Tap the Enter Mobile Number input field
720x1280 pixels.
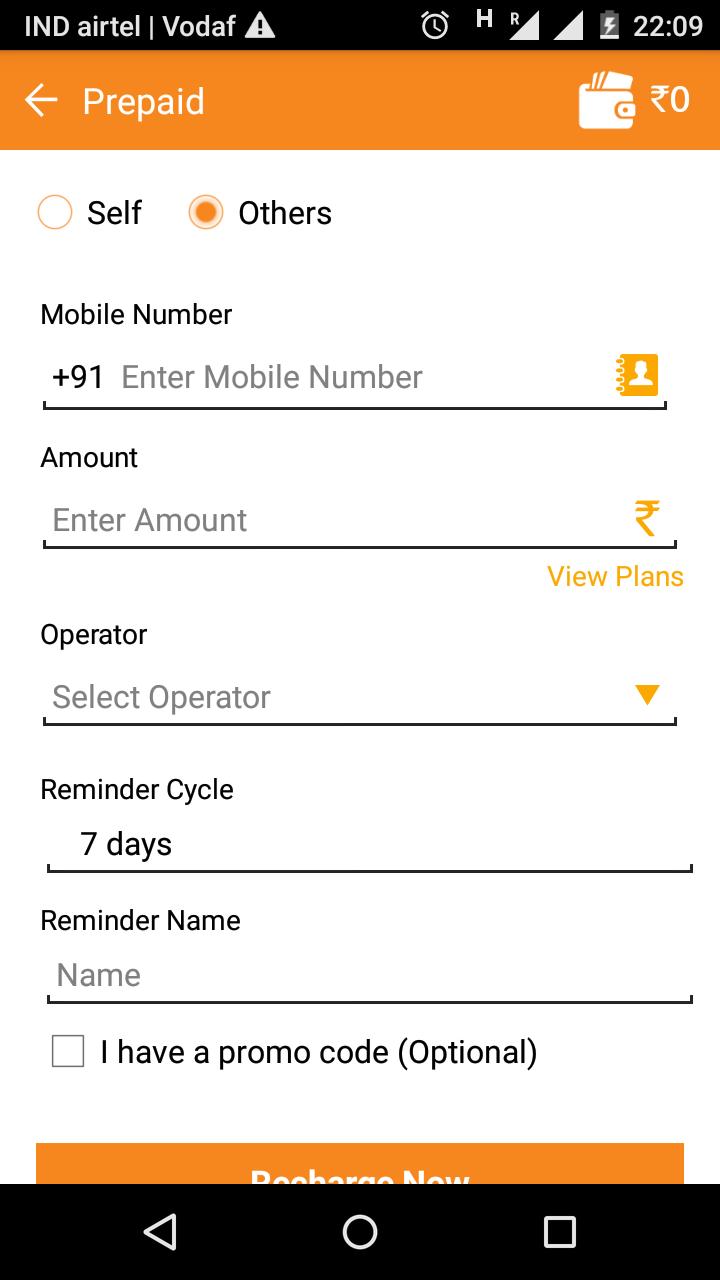pos(300,376)
